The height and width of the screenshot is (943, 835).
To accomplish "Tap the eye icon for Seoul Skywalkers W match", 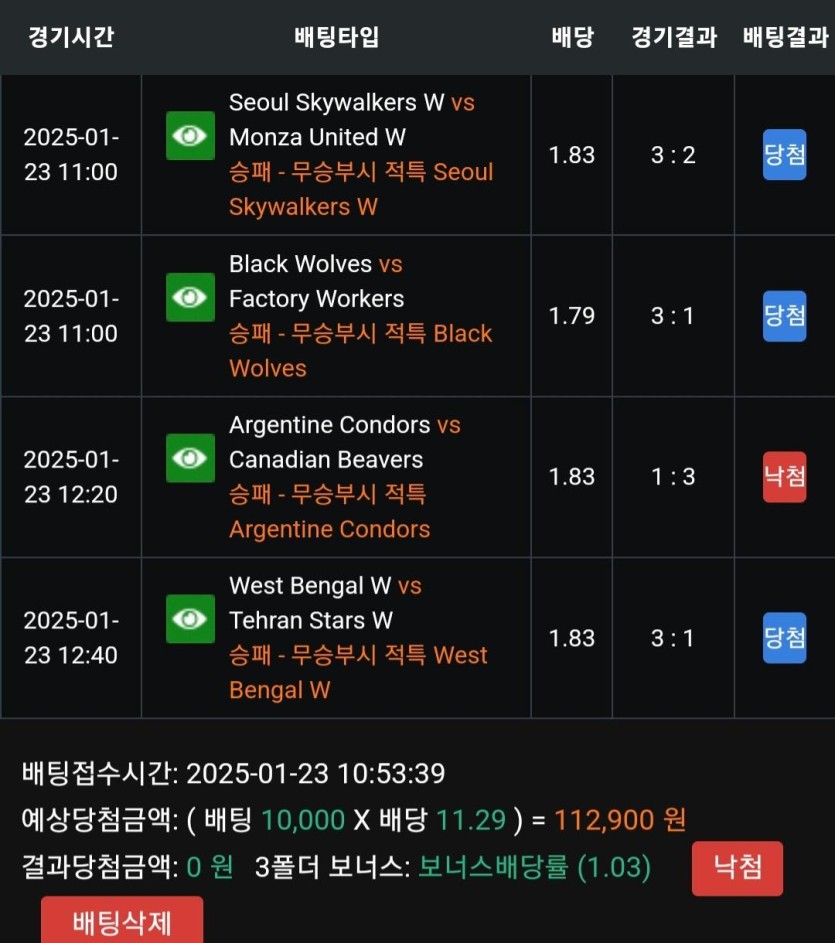I will (x=190, y=136).
